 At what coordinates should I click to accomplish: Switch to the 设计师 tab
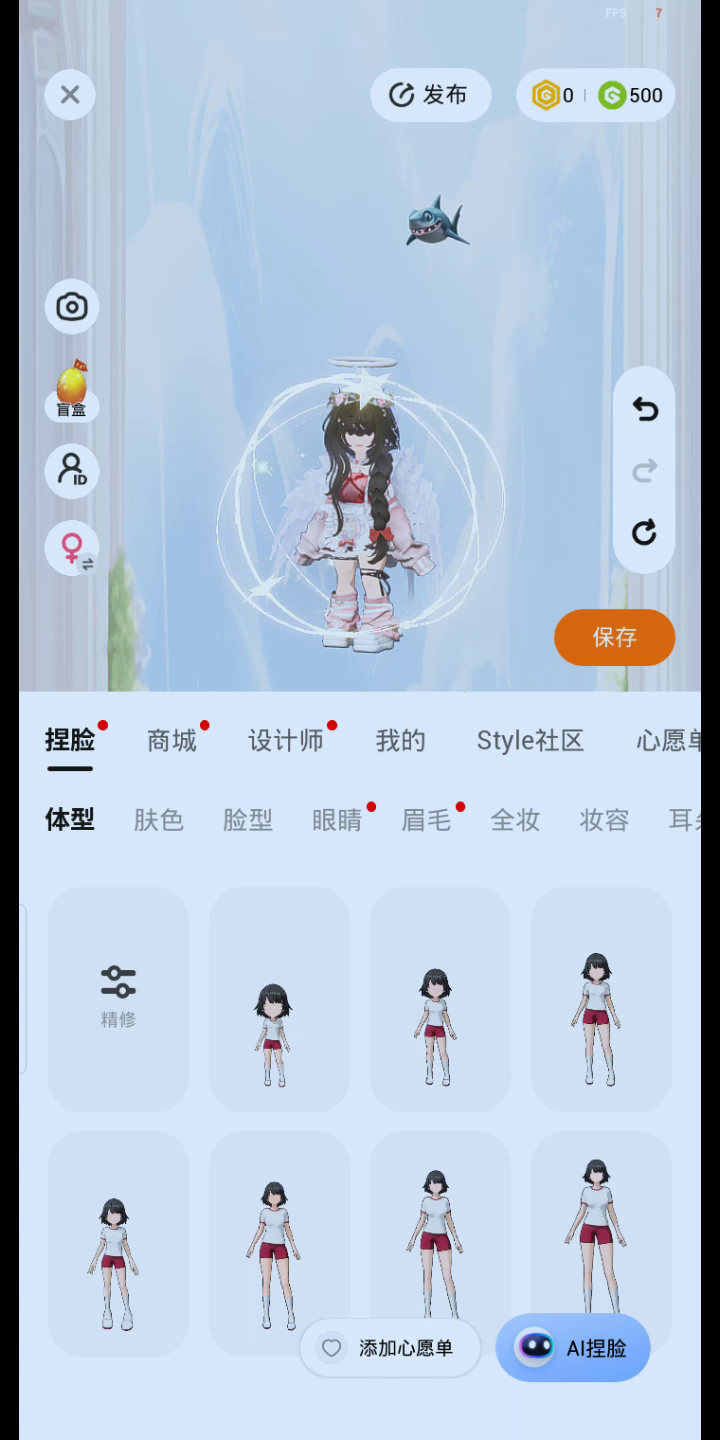click(x=286, y=741)
